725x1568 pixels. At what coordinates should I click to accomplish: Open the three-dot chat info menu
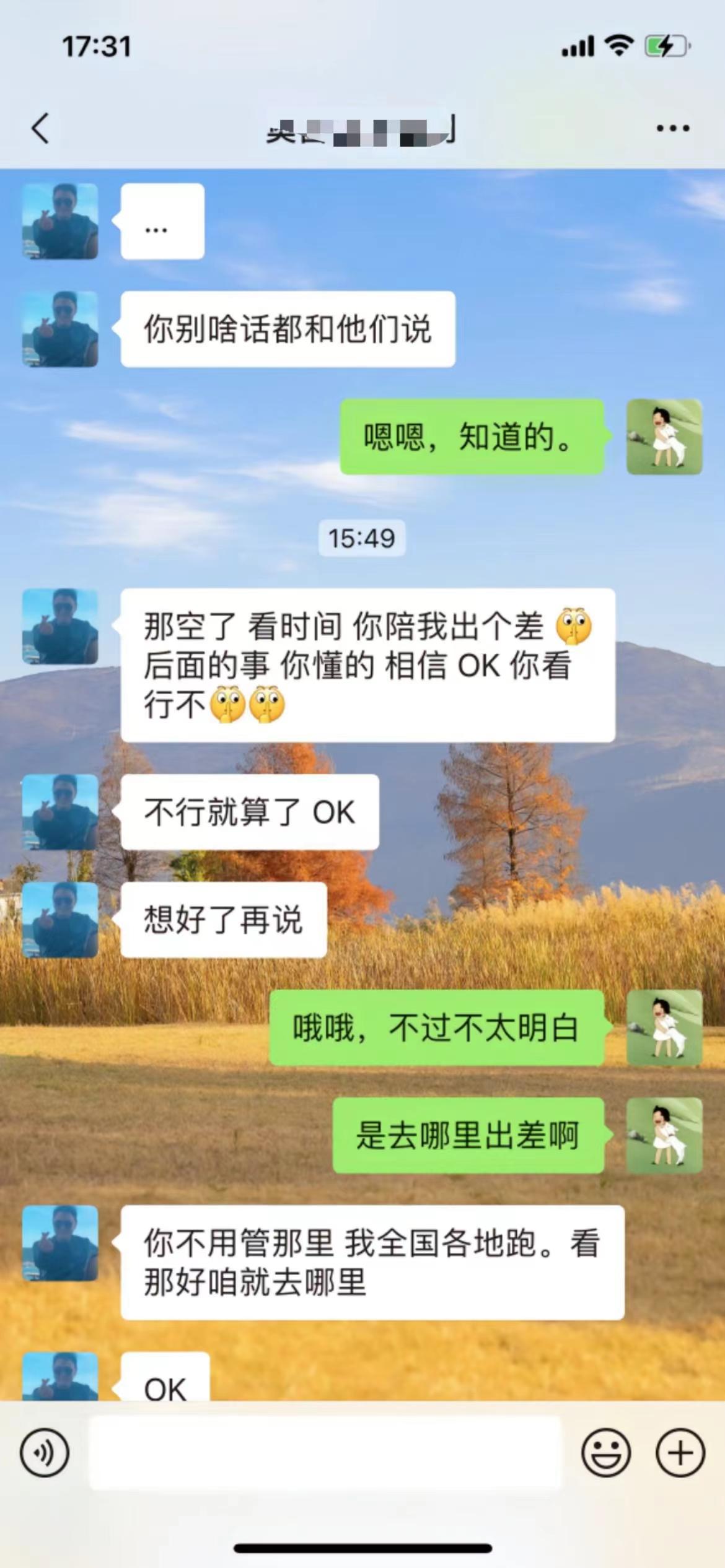[673, 128]
